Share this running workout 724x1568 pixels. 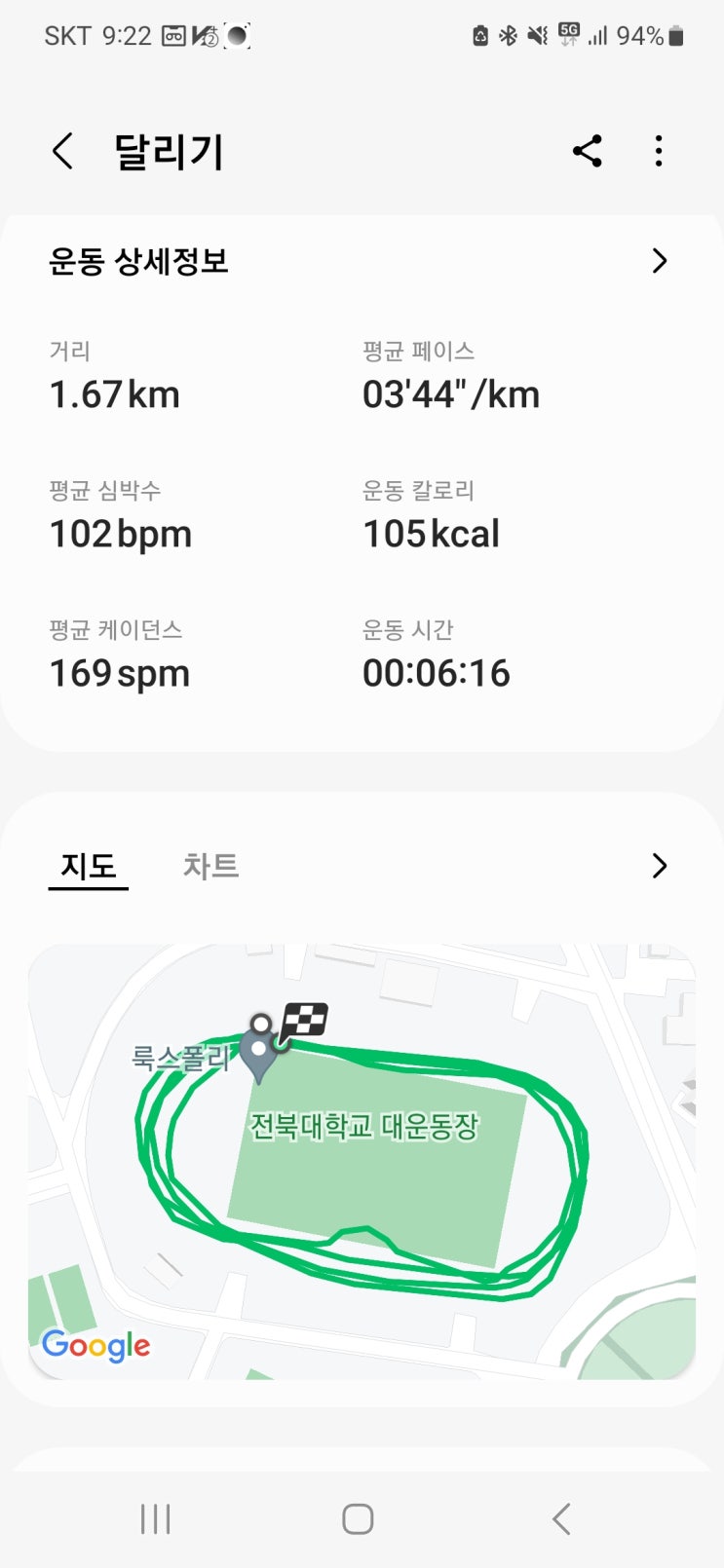(x=587, y=152)
